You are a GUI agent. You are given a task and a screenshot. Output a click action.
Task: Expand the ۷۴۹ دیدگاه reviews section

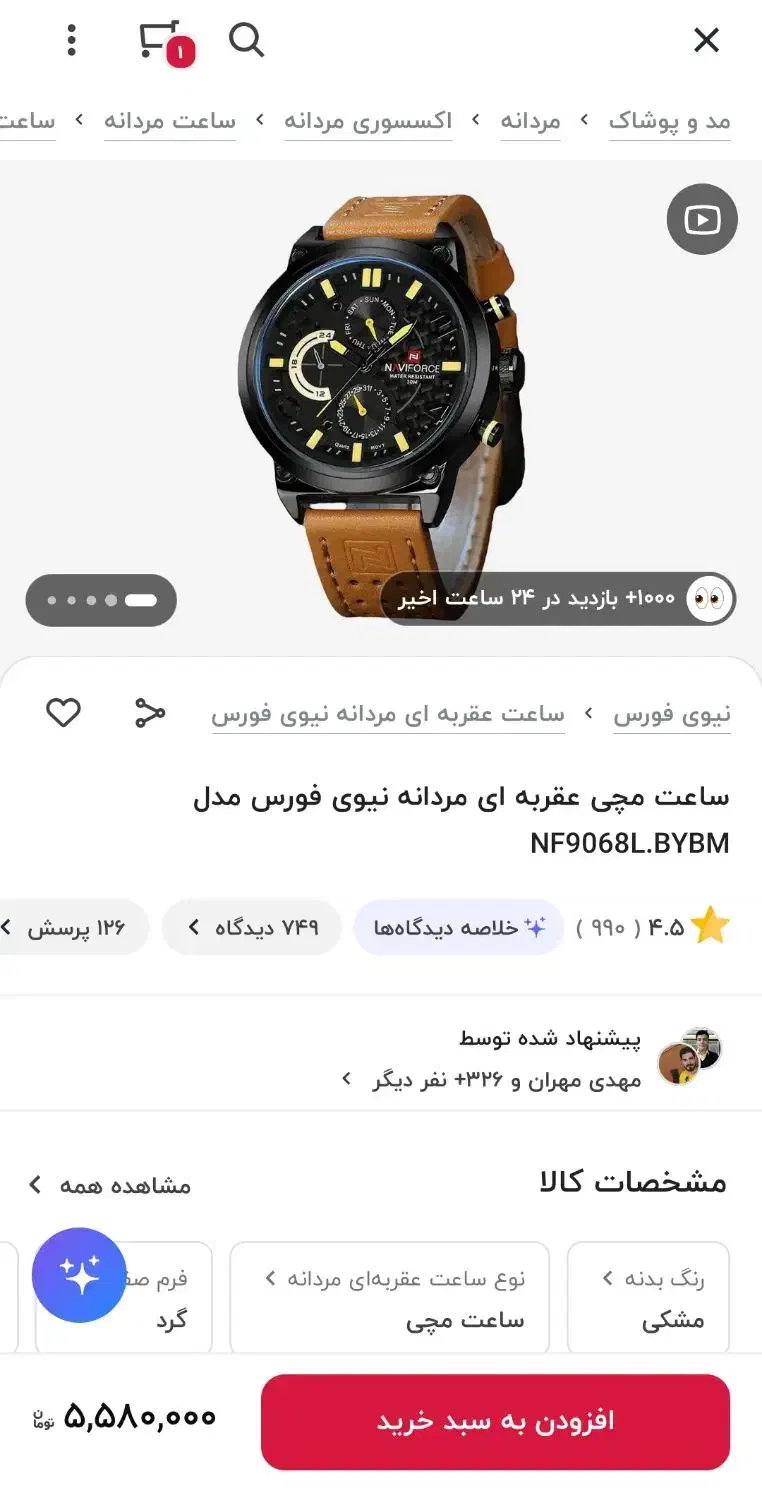251,927
